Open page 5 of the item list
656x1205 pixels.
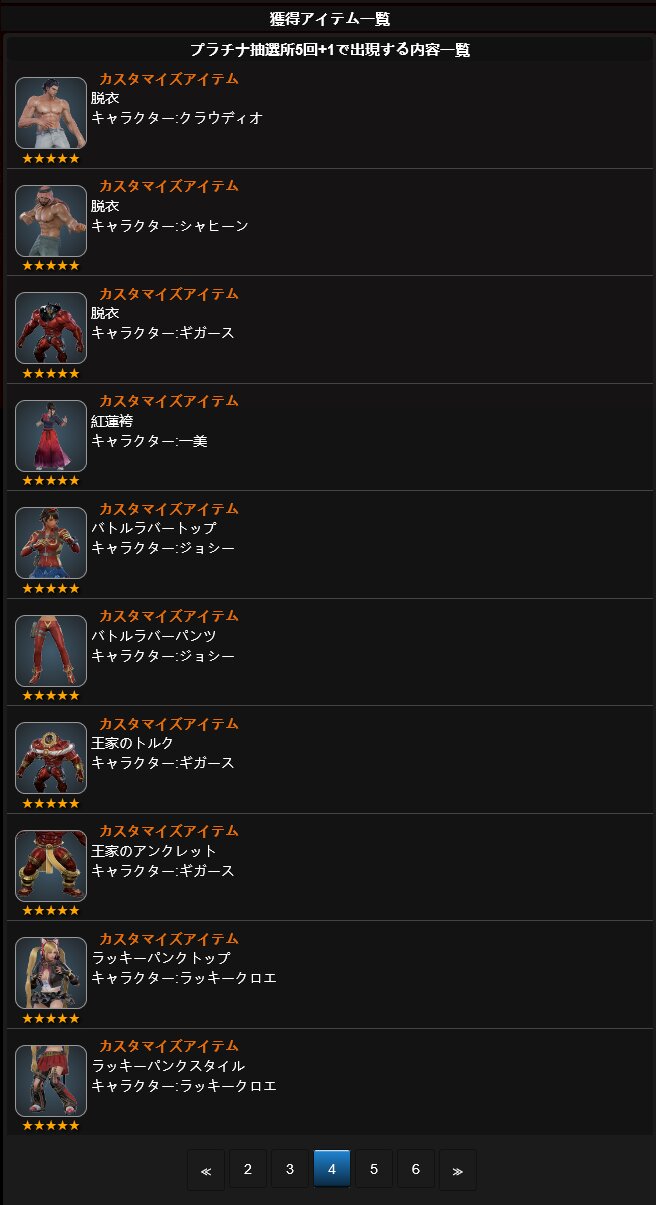tap(374, 1169)
